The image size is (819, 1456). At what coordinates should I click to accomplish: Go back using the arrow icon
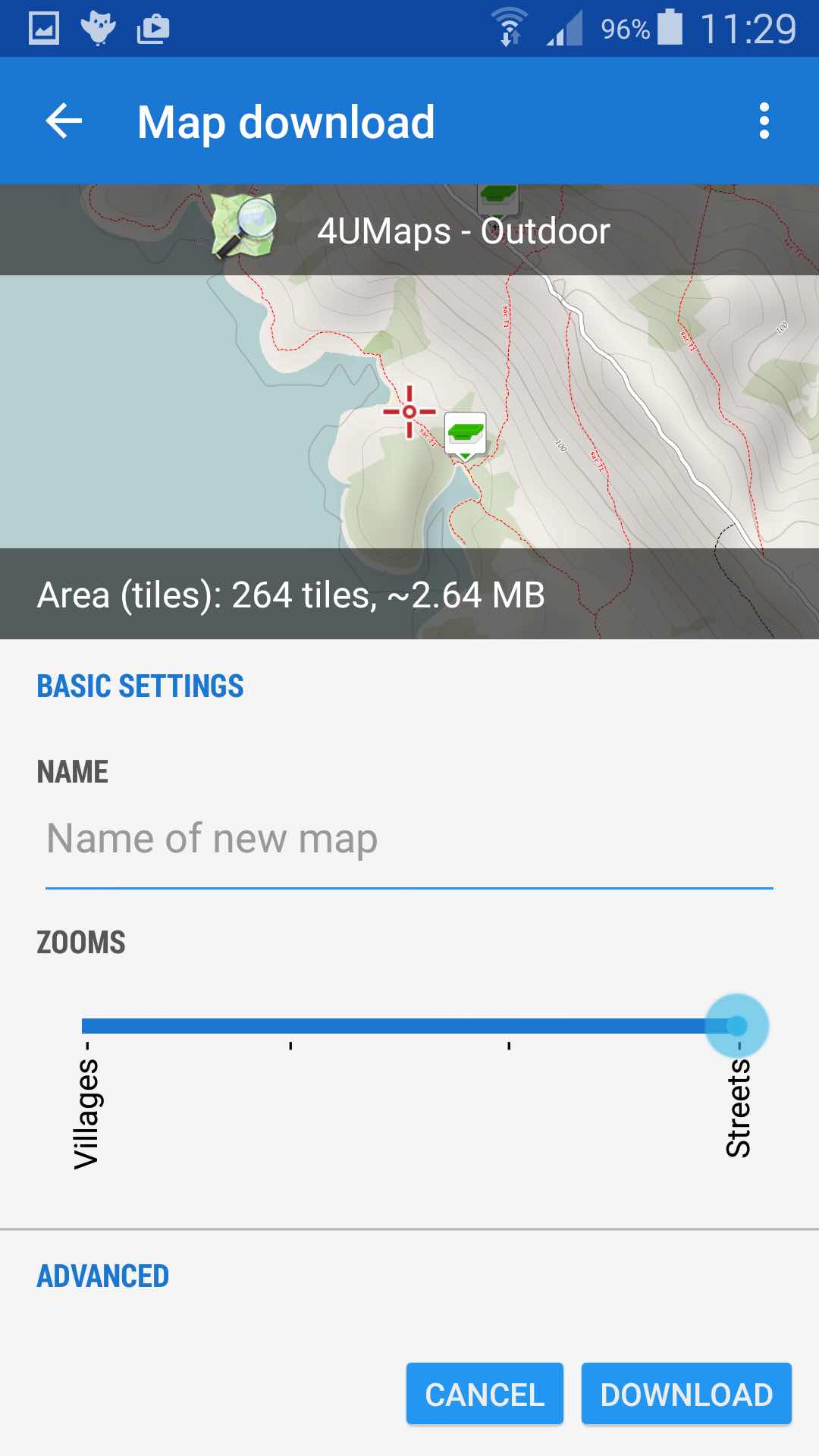click(64, 121)
